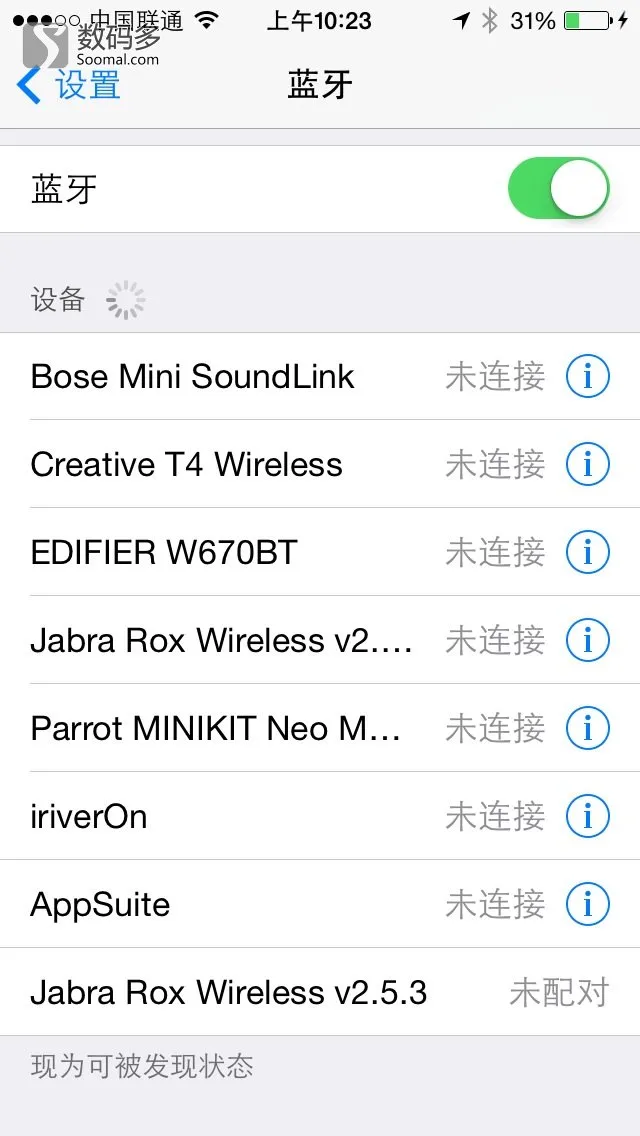
Task: Open info for Bose Mini SoundLink
Action: 588,377
